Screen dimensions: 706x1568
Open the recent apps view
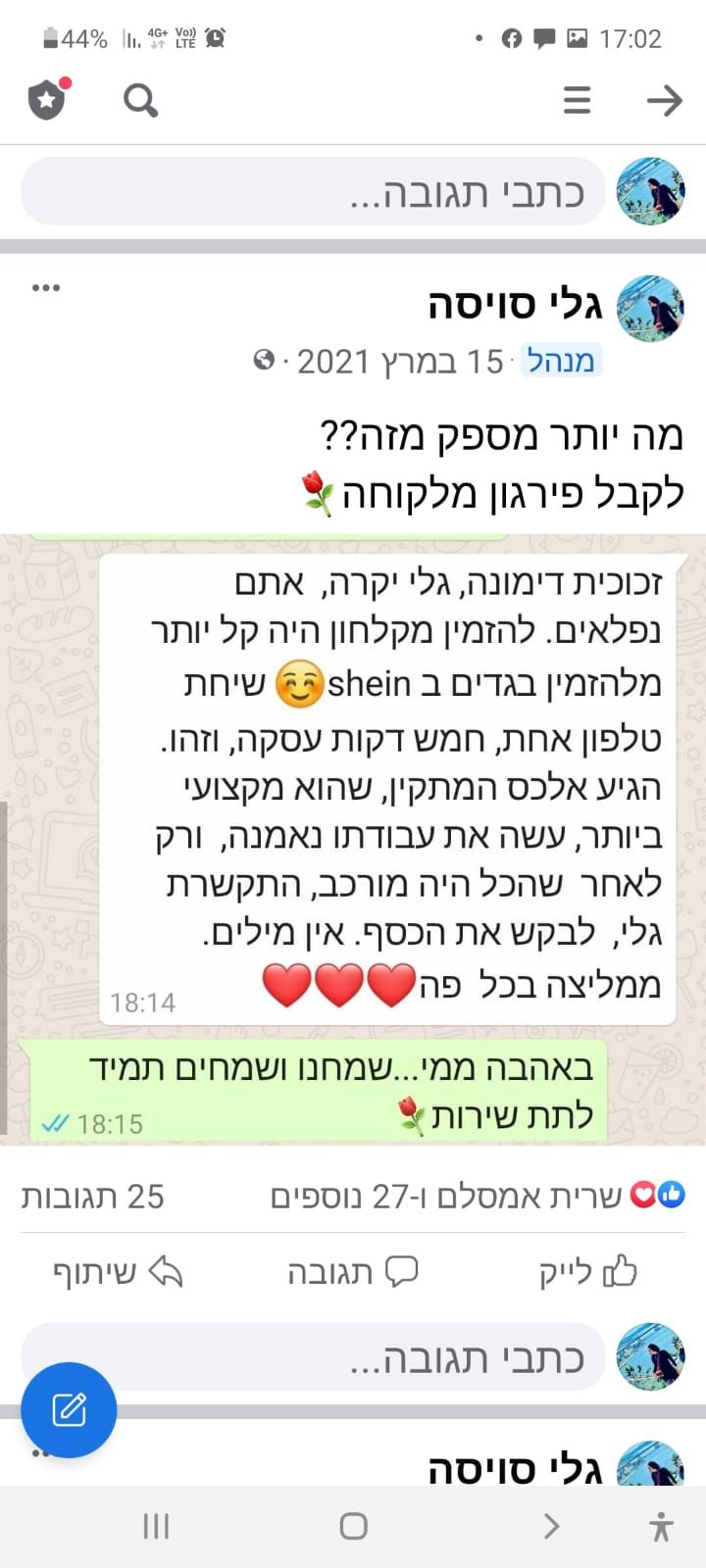[x=156, y=1526]
